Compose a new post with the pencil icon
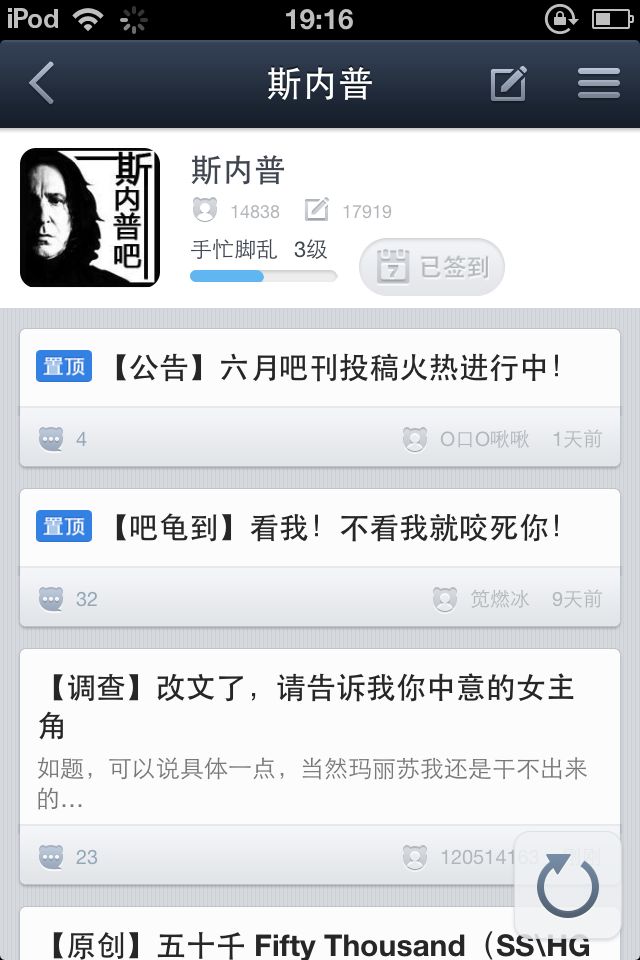The image size is (640, 960). pos(509,84)
